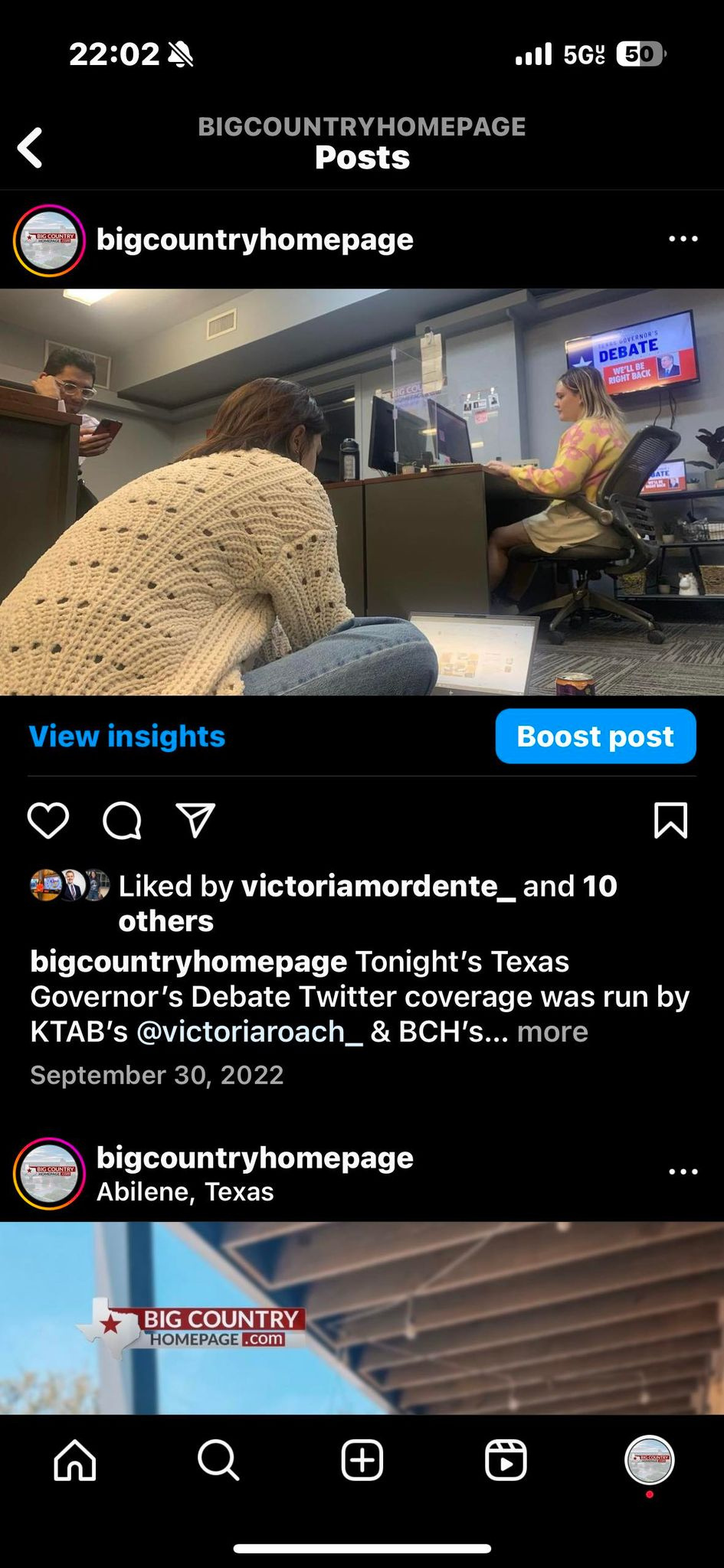Screen dimensions: 724x1568
Task: Bookmark the debate coverage post
Action: click(670, 822)
